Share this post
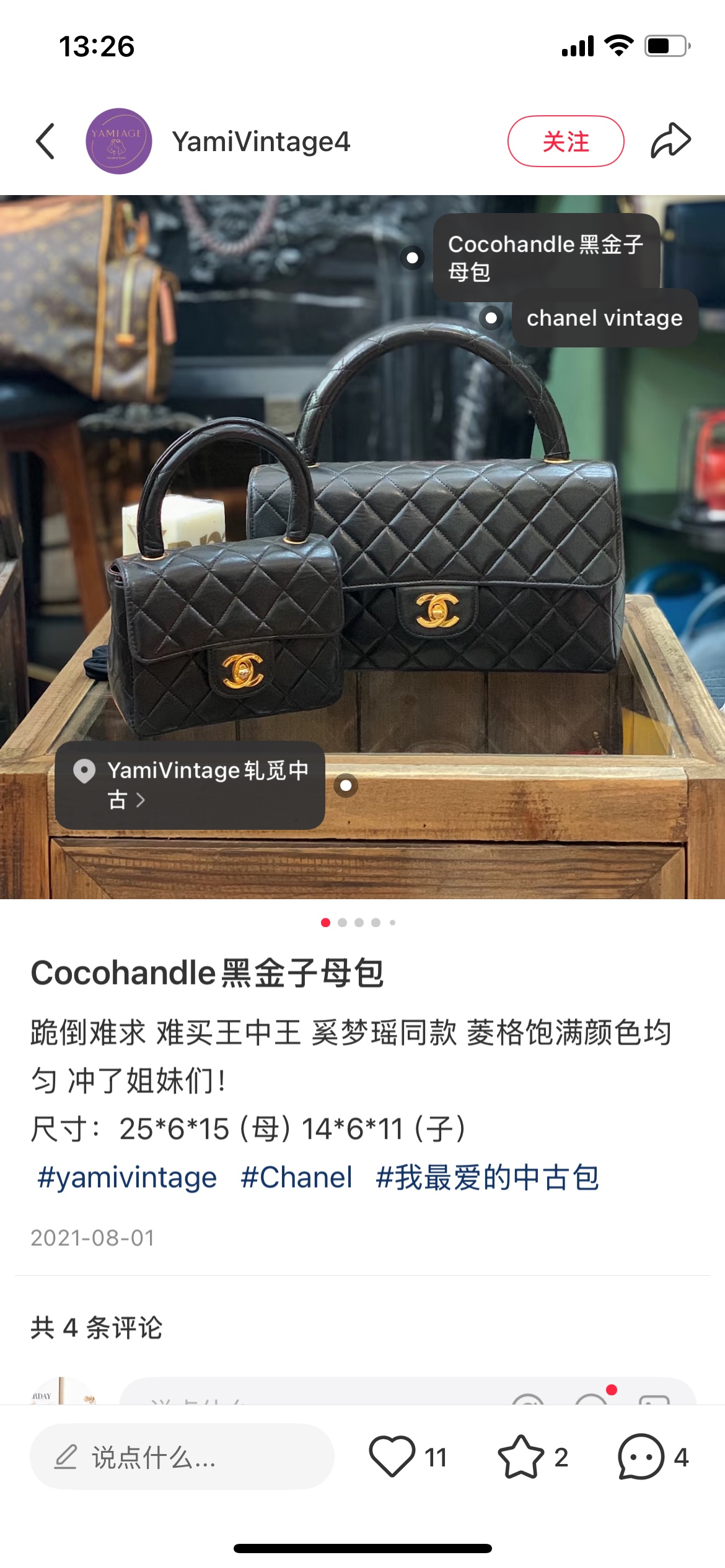The width and height of the screenshot is (725, 1568). tap(670, 141)
